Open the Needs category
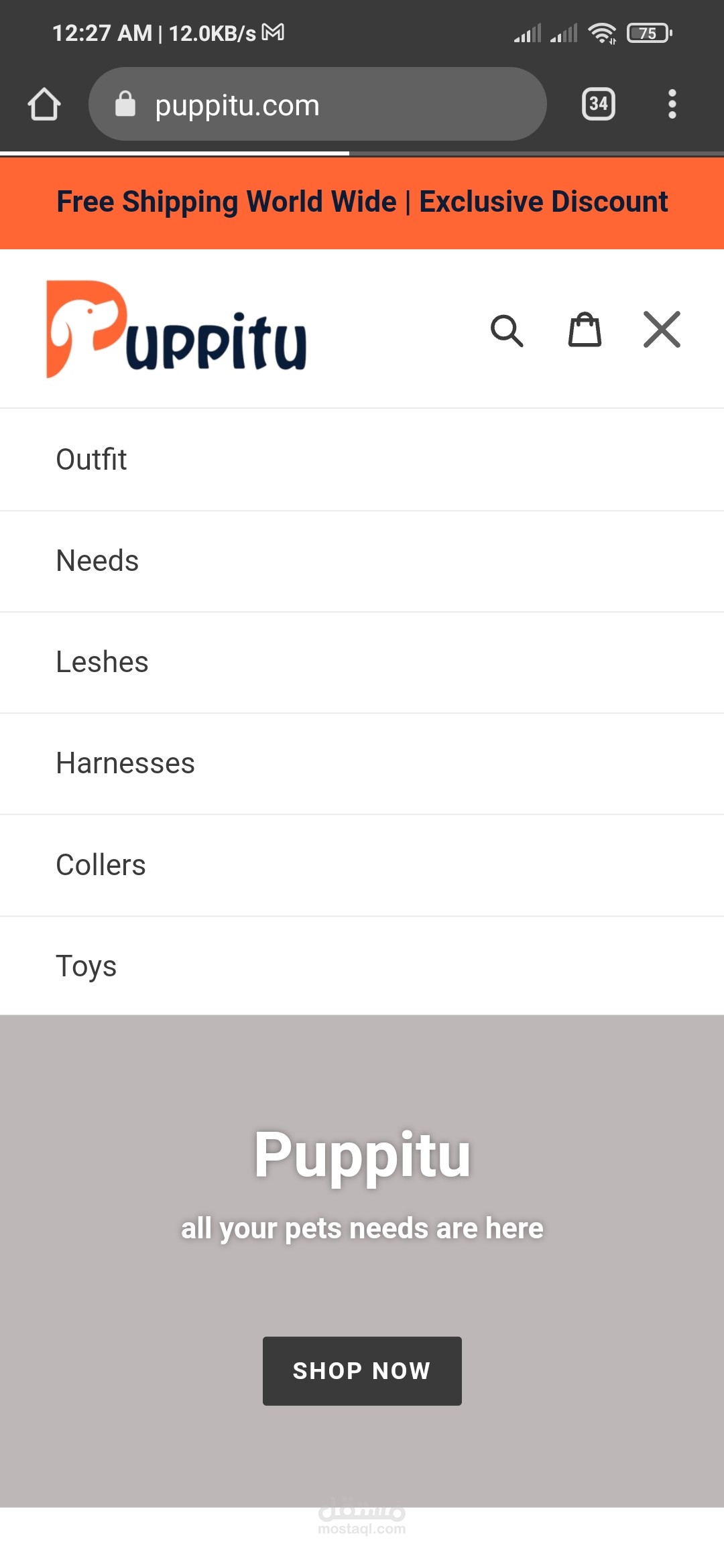724x1568 pixels. point(97,561)
